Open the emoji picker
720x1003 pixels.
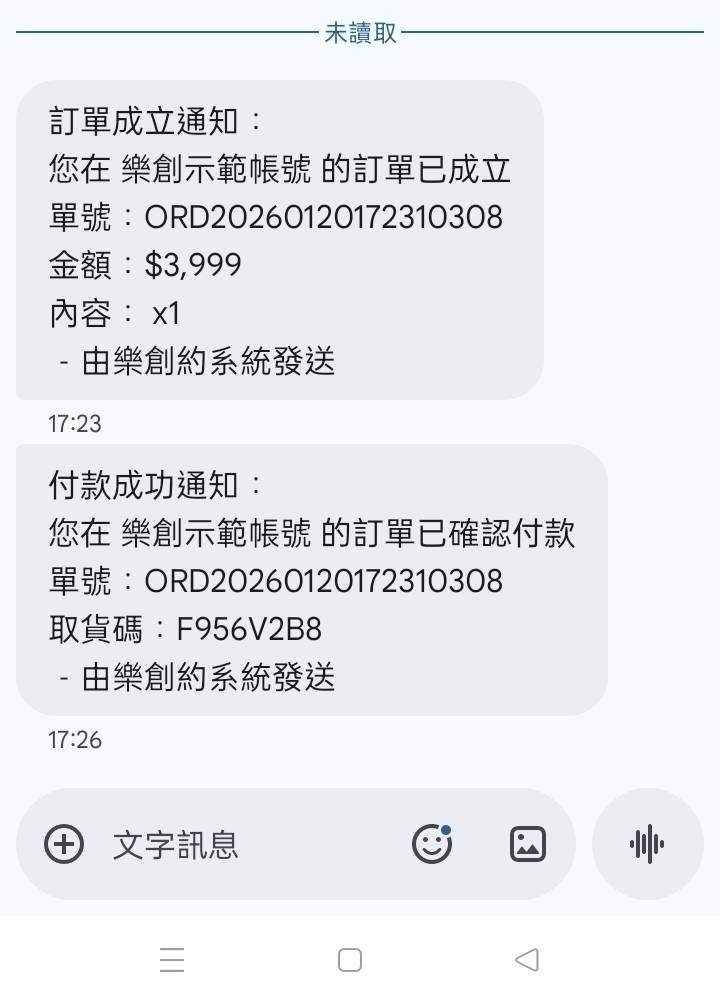click(432, 845)
